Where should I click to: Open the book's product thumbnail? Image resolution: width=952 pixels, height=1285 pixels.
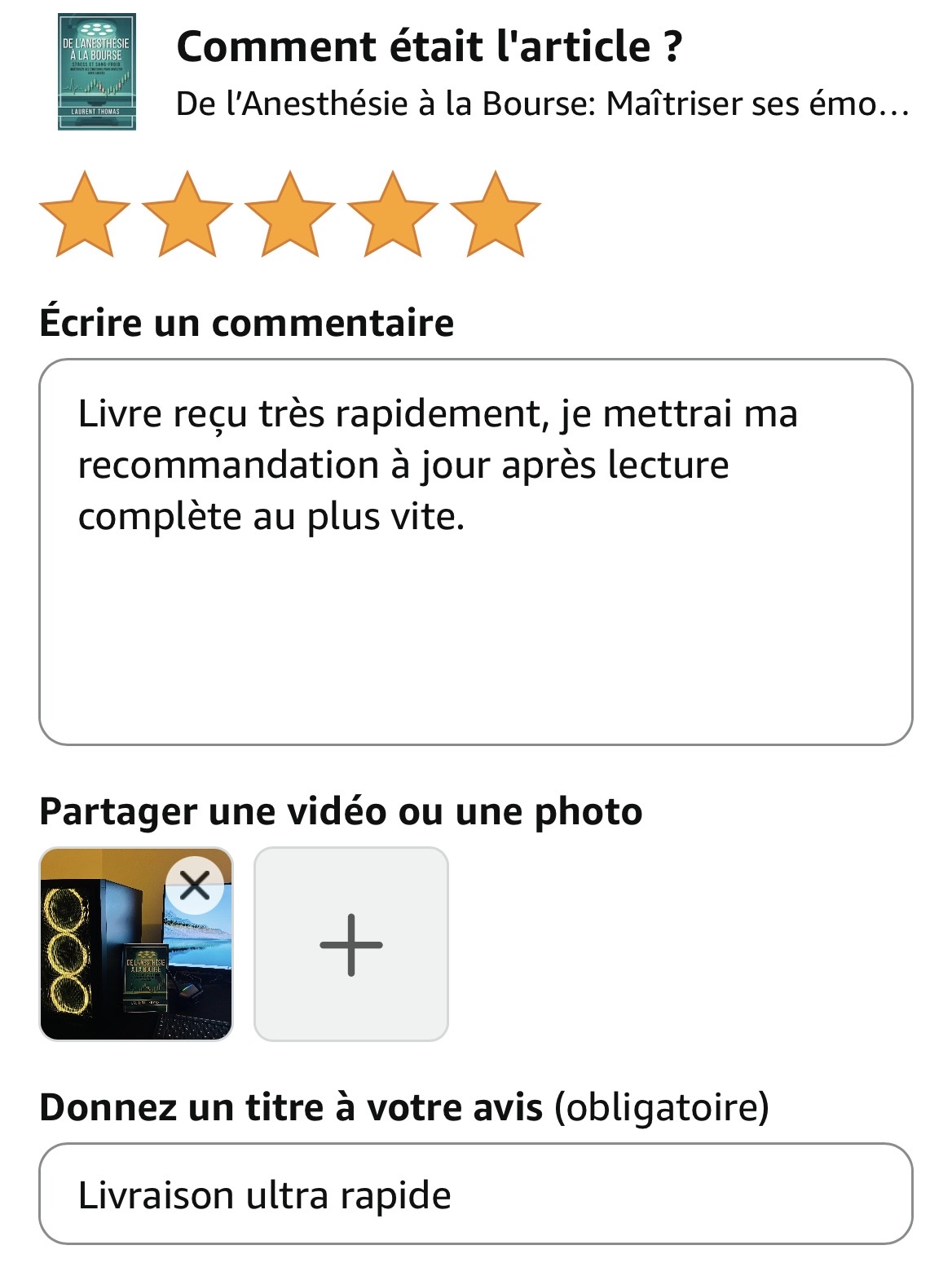[97, 72]
